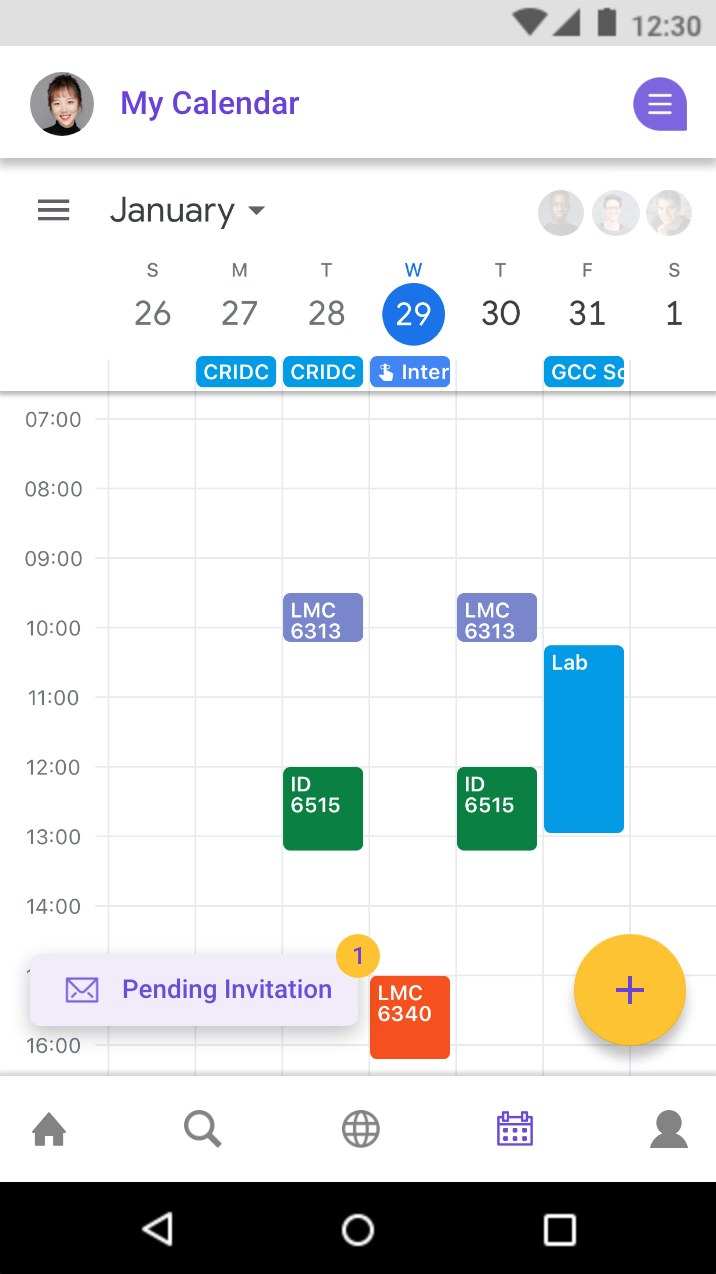Open the Lab event on Friday
716x1274 pixels.
584,739
